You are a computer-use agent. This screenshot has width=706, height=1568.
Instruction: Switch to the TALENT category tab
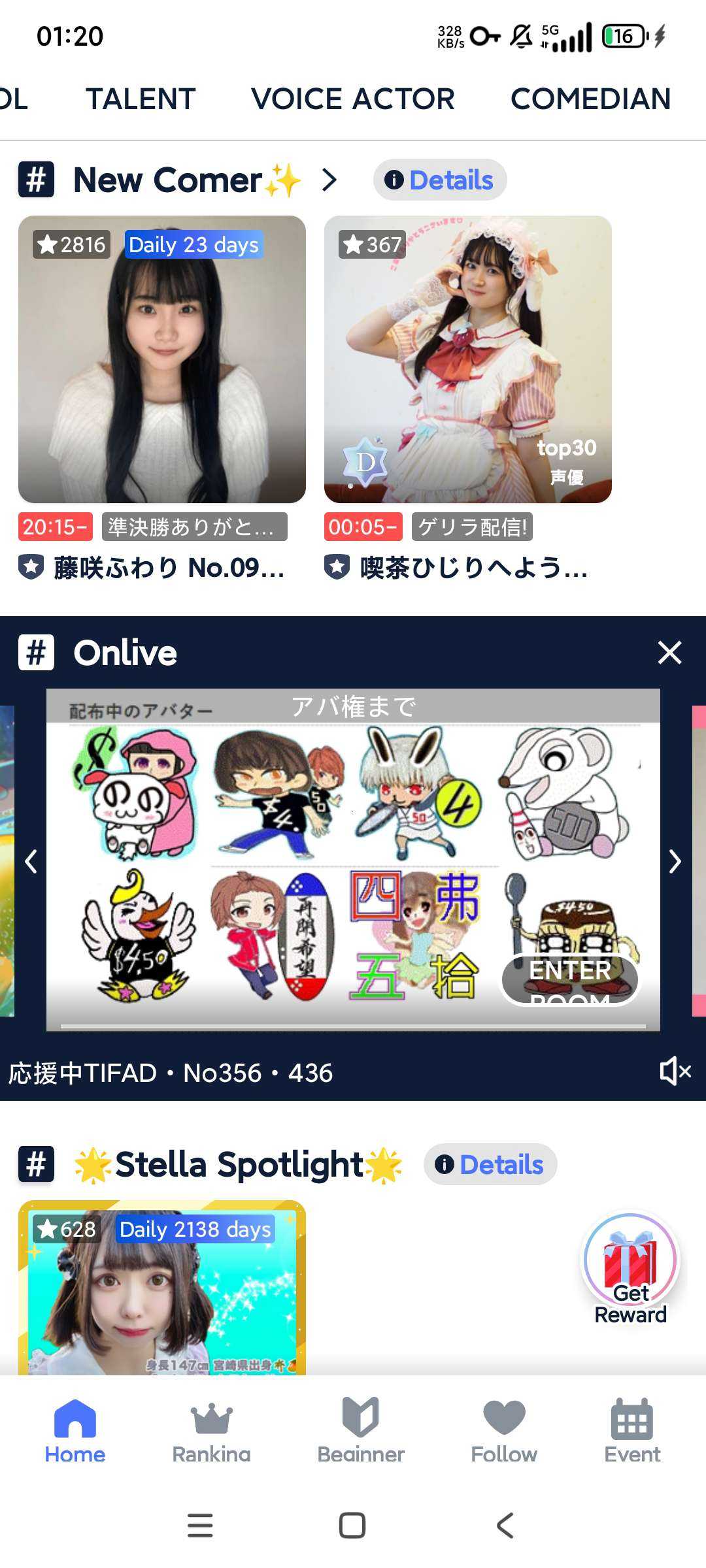point(141,99)
